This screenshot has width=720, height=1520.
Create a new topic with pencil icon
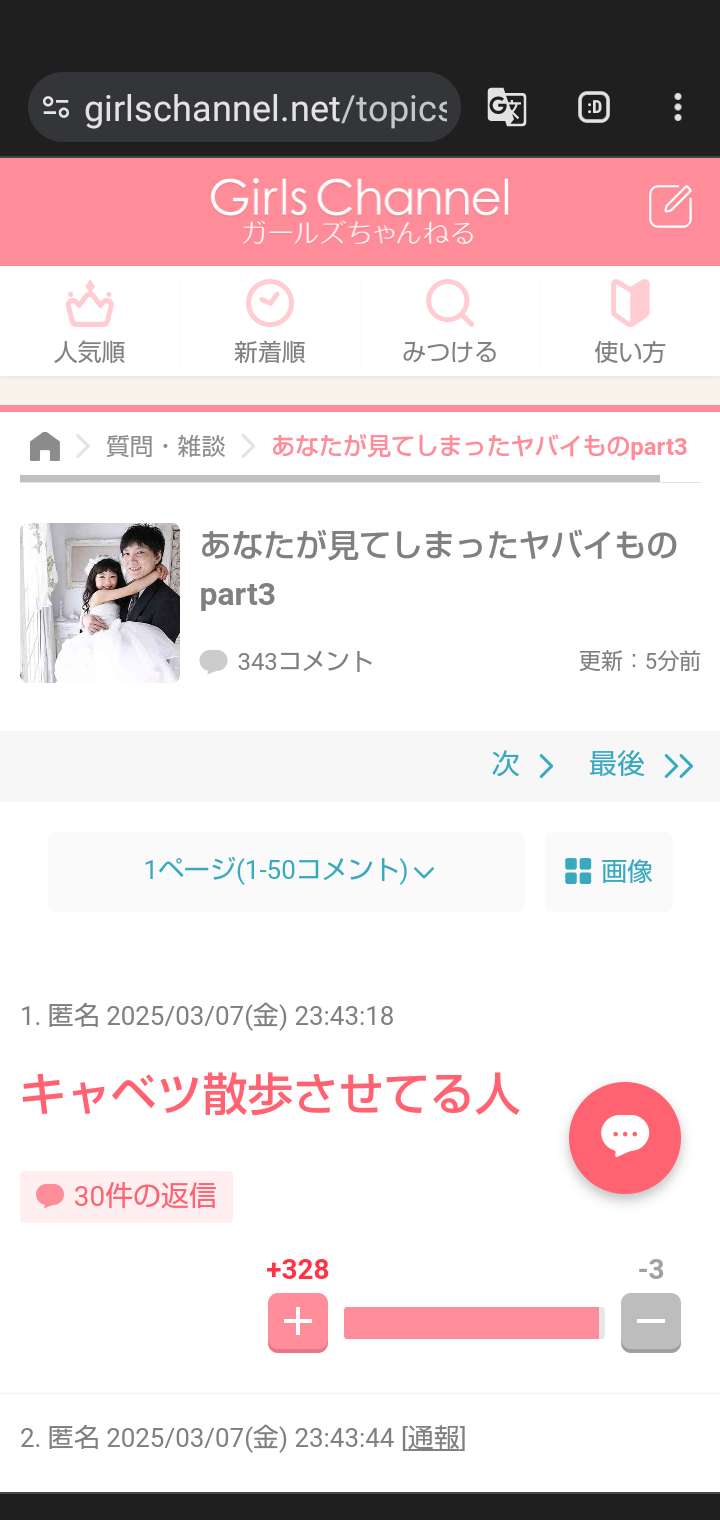670,207
